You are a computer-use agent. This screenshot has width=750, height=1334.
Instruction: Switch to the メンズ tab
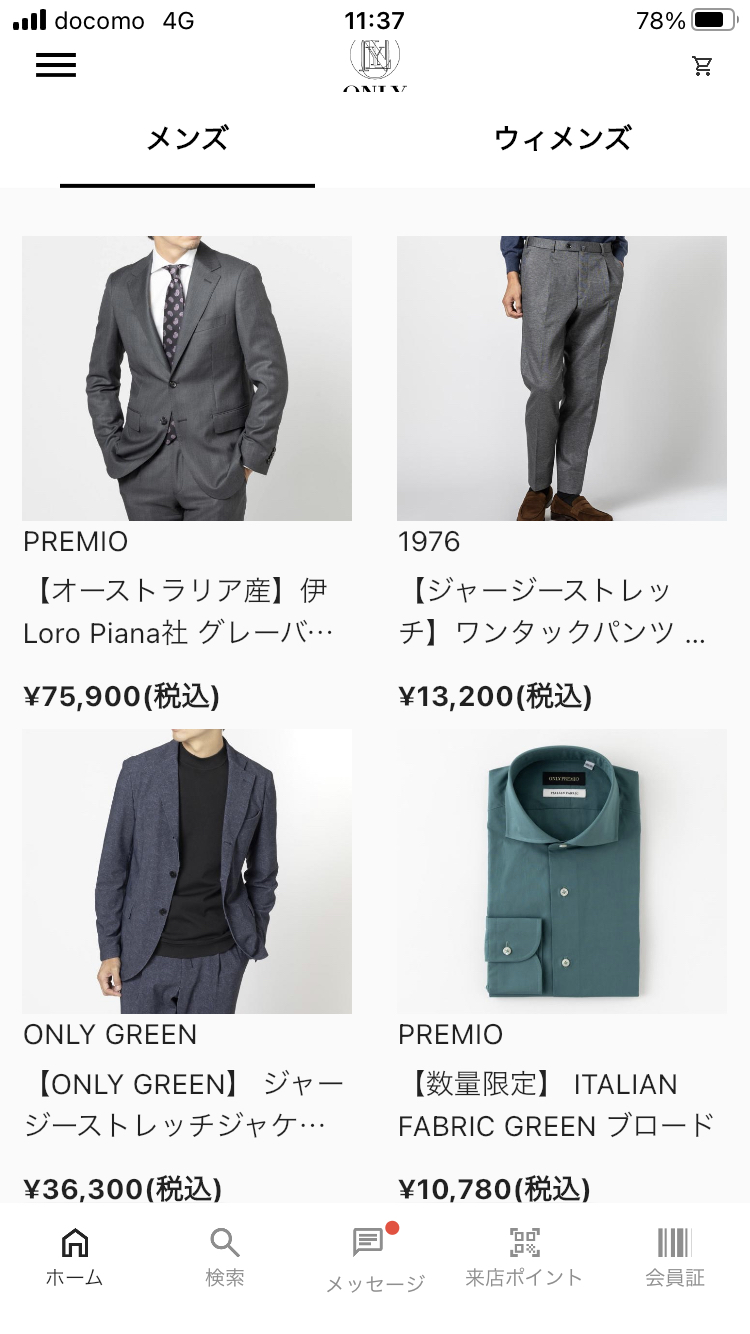[x=187, y=139]
